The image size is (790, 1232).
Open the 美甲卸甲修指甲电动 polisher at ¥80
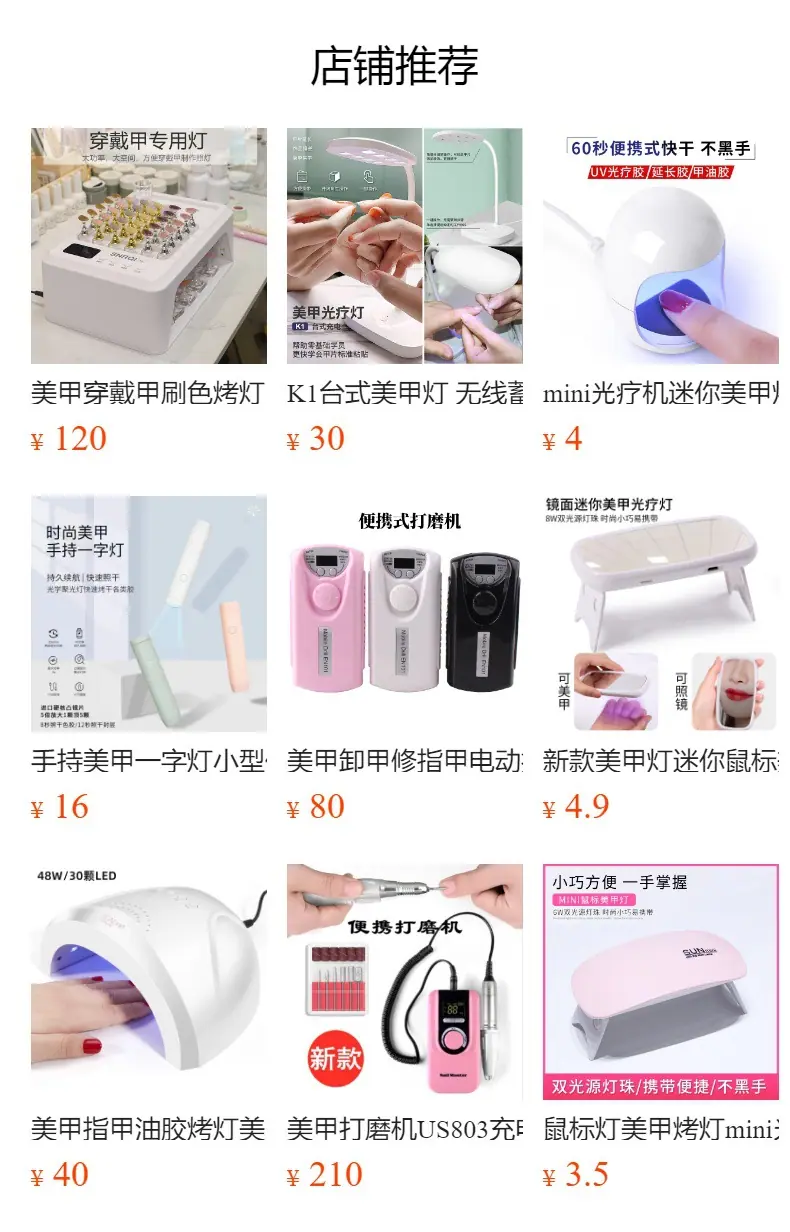(405, 659)
